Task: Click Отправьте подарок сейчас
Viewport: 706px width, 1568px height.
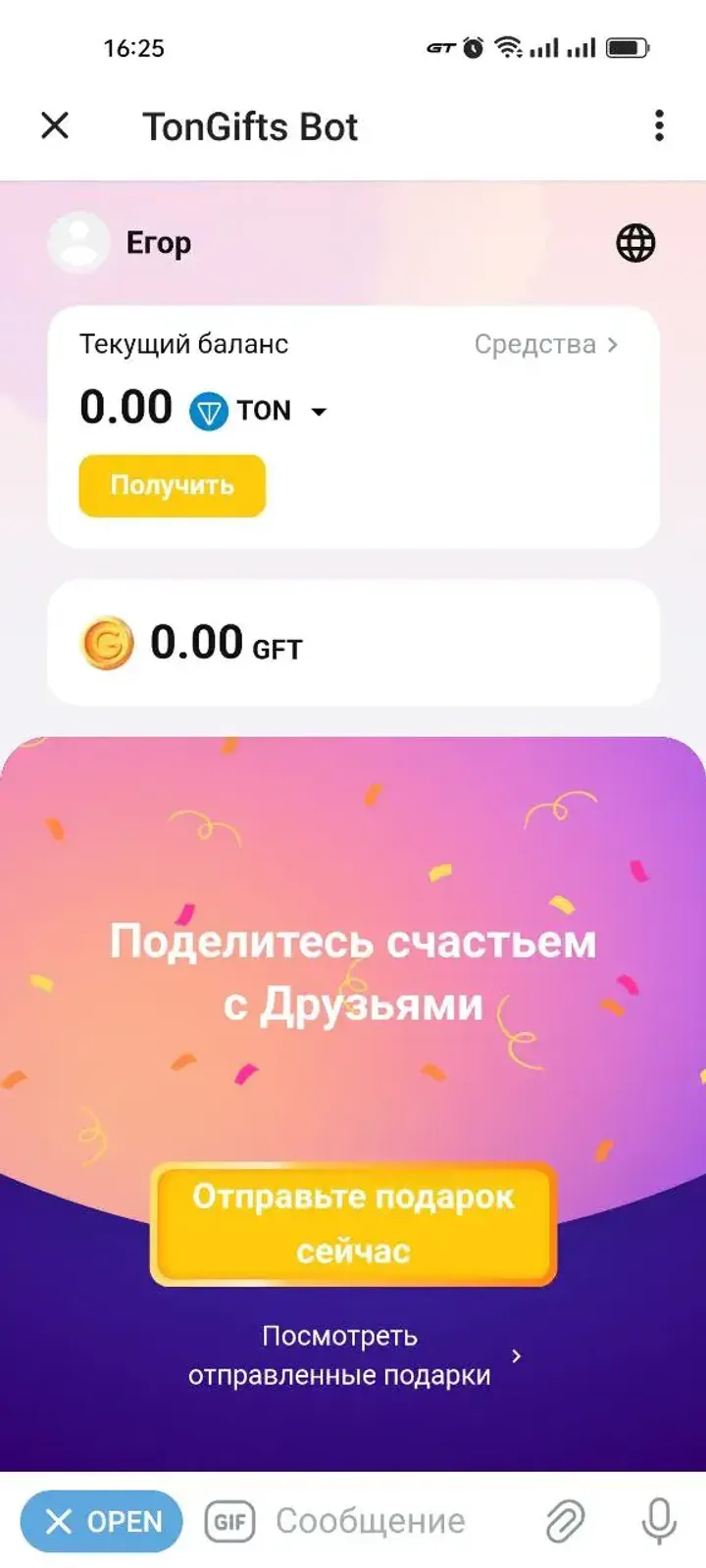Action: pos(353,1223)
